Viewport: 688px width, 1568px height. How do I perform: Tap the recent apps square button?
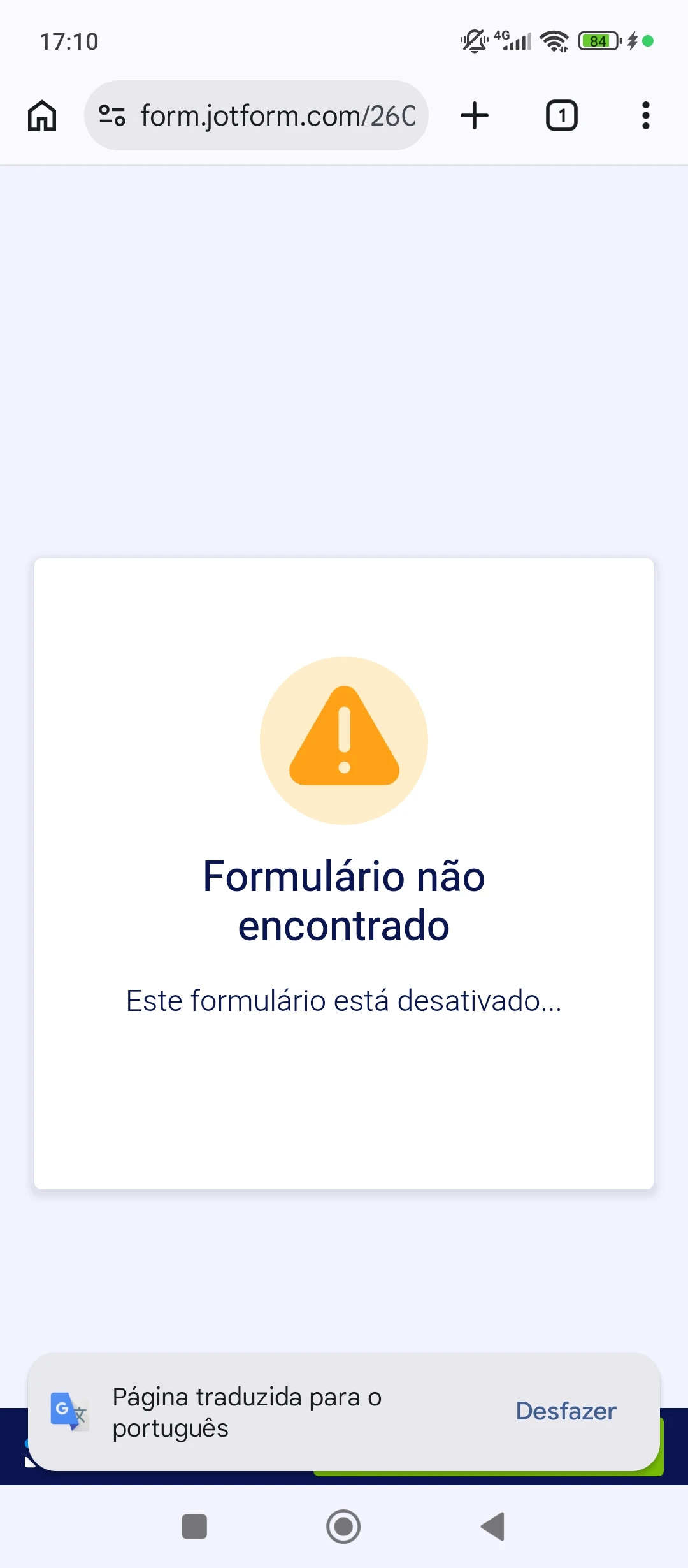point(195,1526)
